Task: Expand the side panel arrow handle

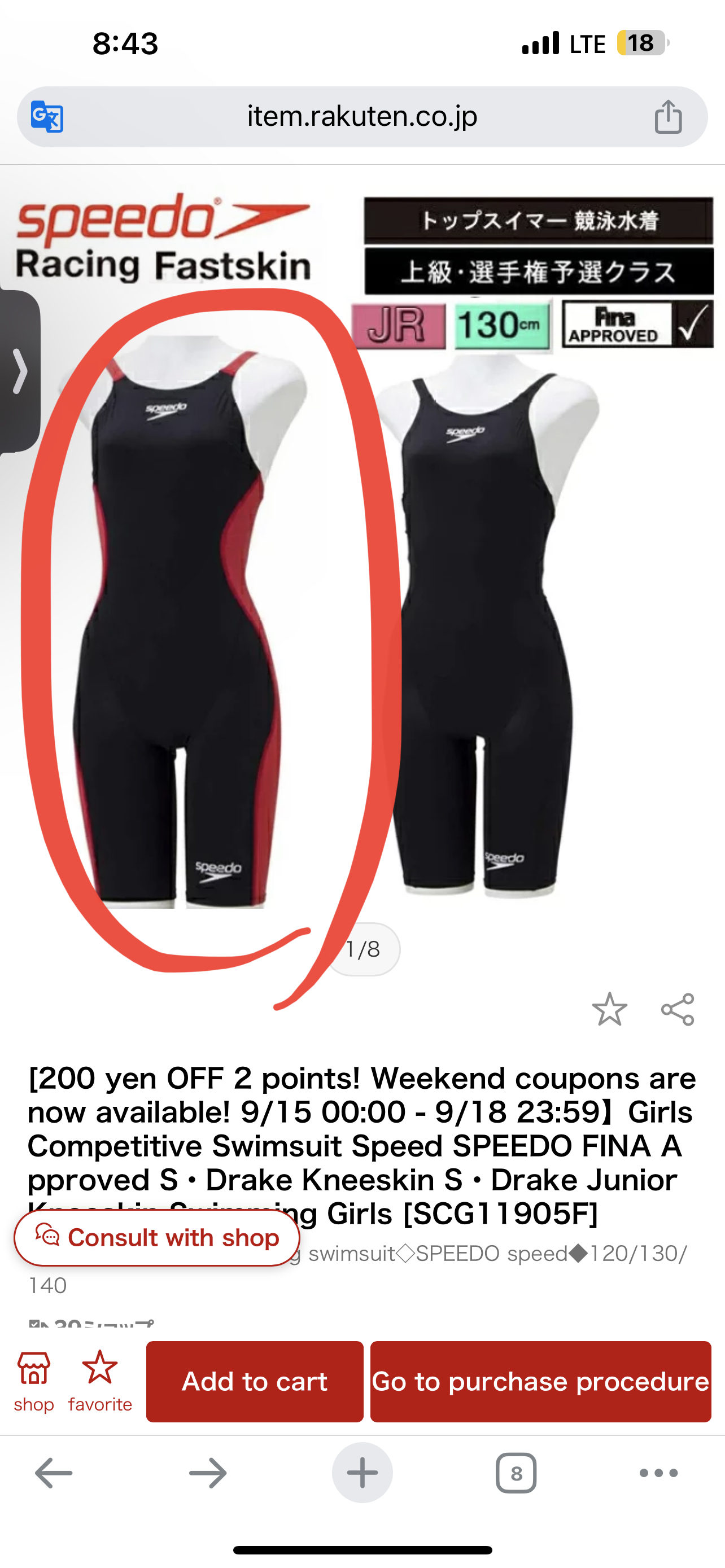Action: click(x=19, y=371)
